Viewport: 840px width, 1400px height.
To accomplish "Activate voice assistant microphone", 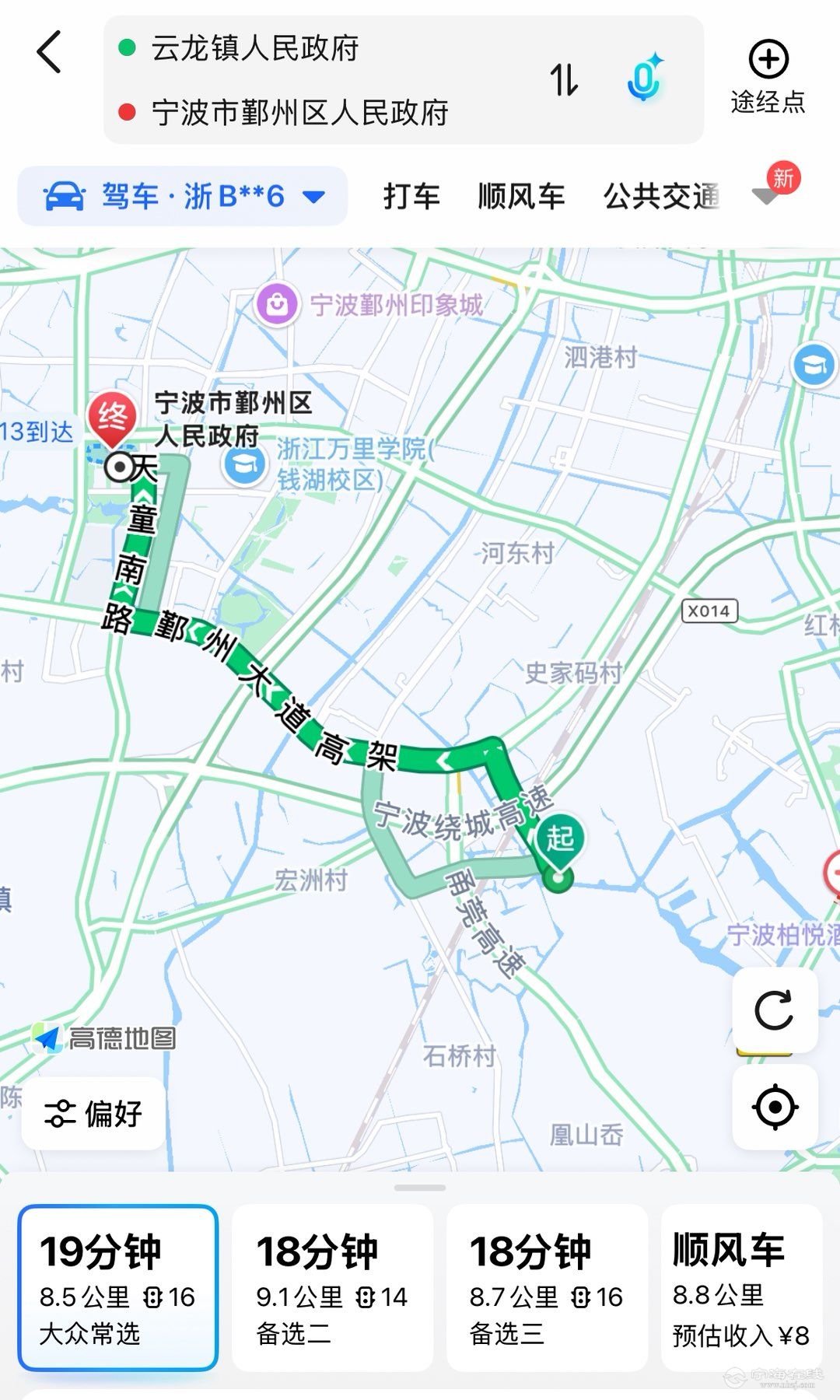I will pos(644,79).
